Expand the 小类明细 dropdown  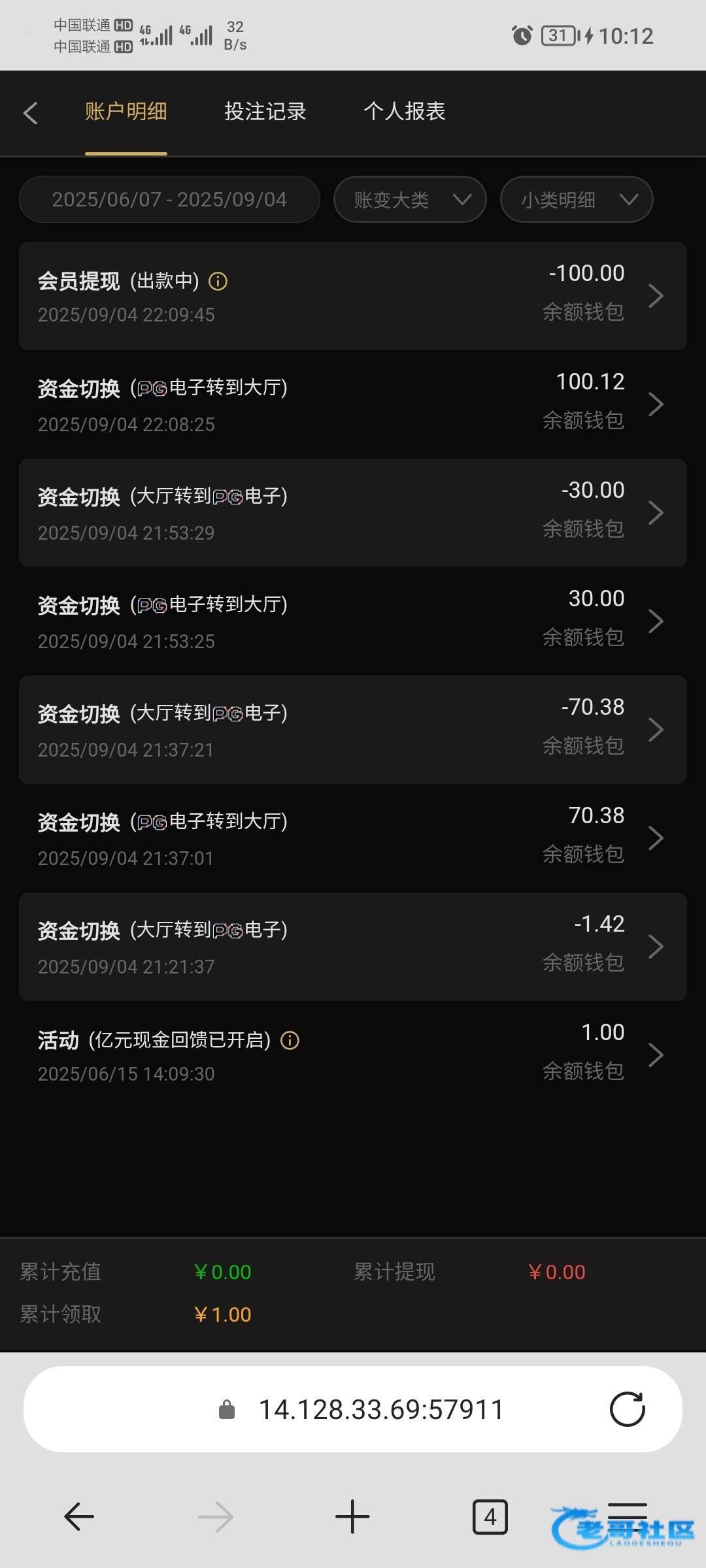pos(577,199)
